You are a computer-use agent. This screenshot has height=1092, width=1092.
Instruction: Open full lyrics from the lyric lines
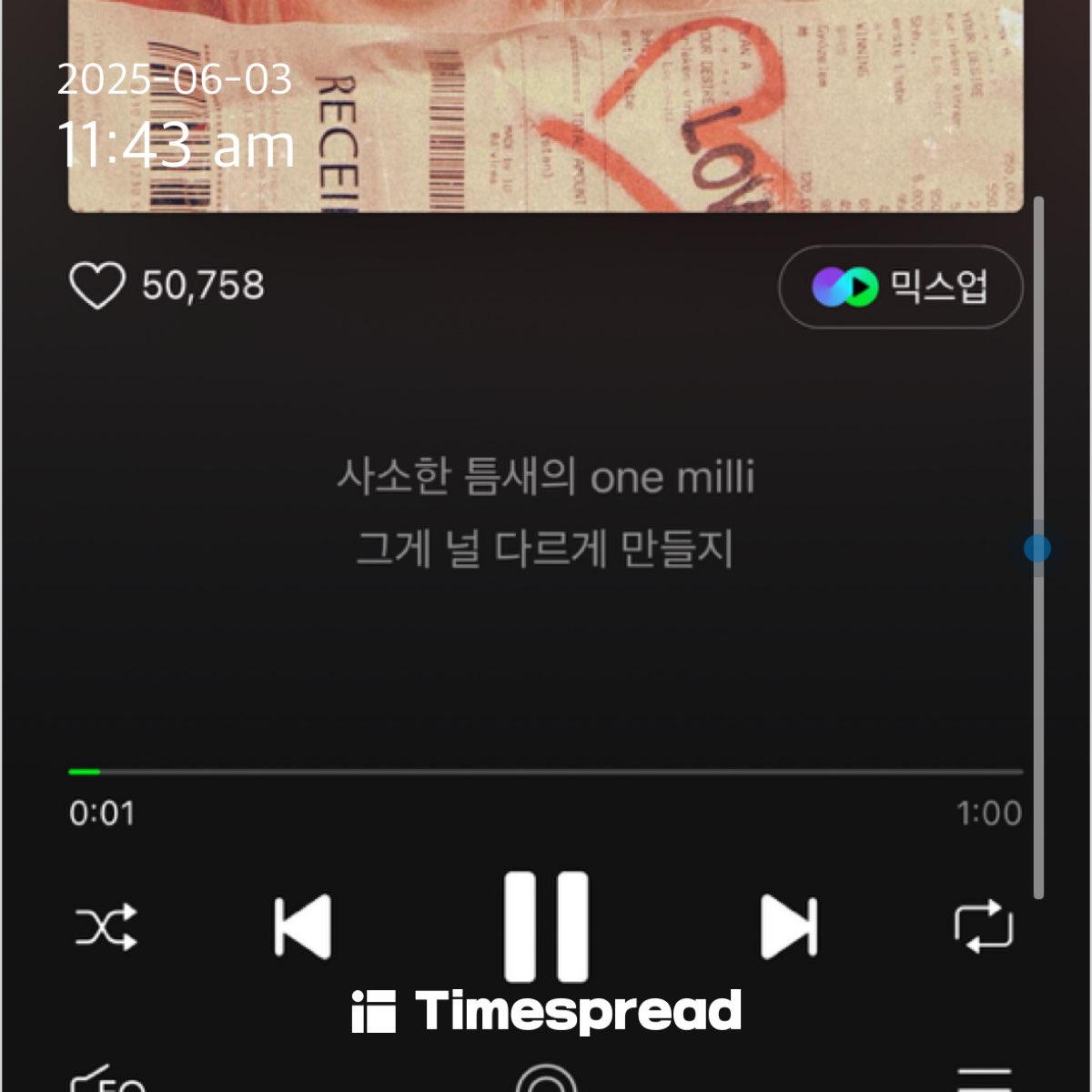click(546, 512)
